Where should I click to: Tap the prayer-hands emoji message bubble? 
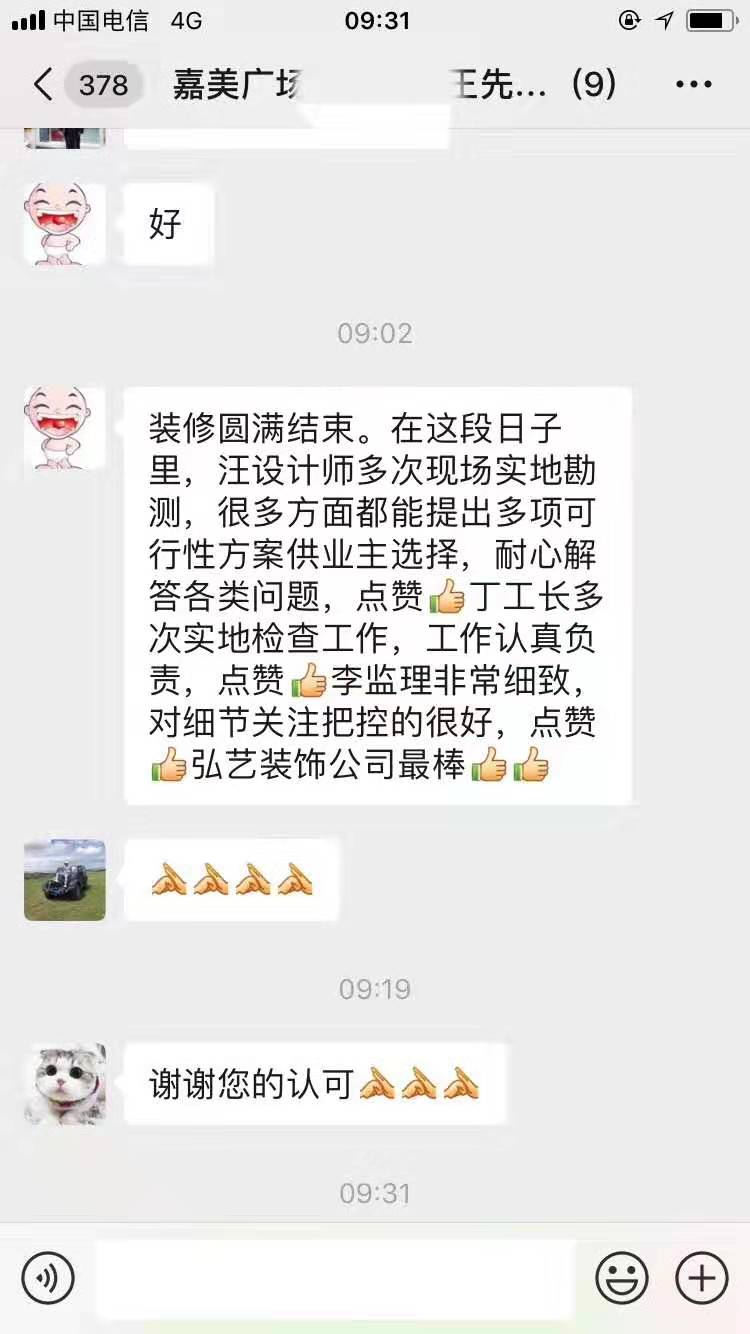tap(230, 879)
